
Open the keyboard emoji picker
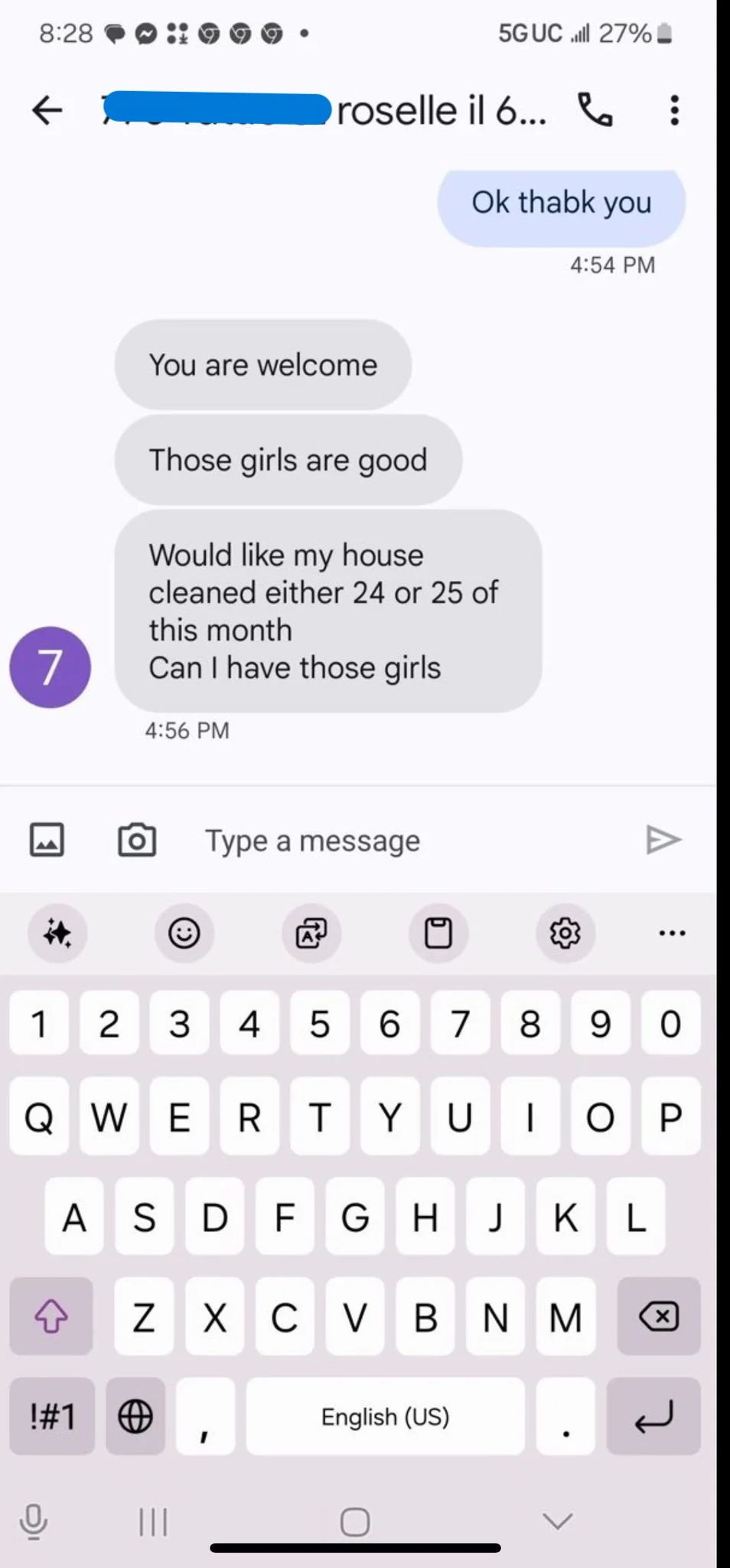(184, 933)
